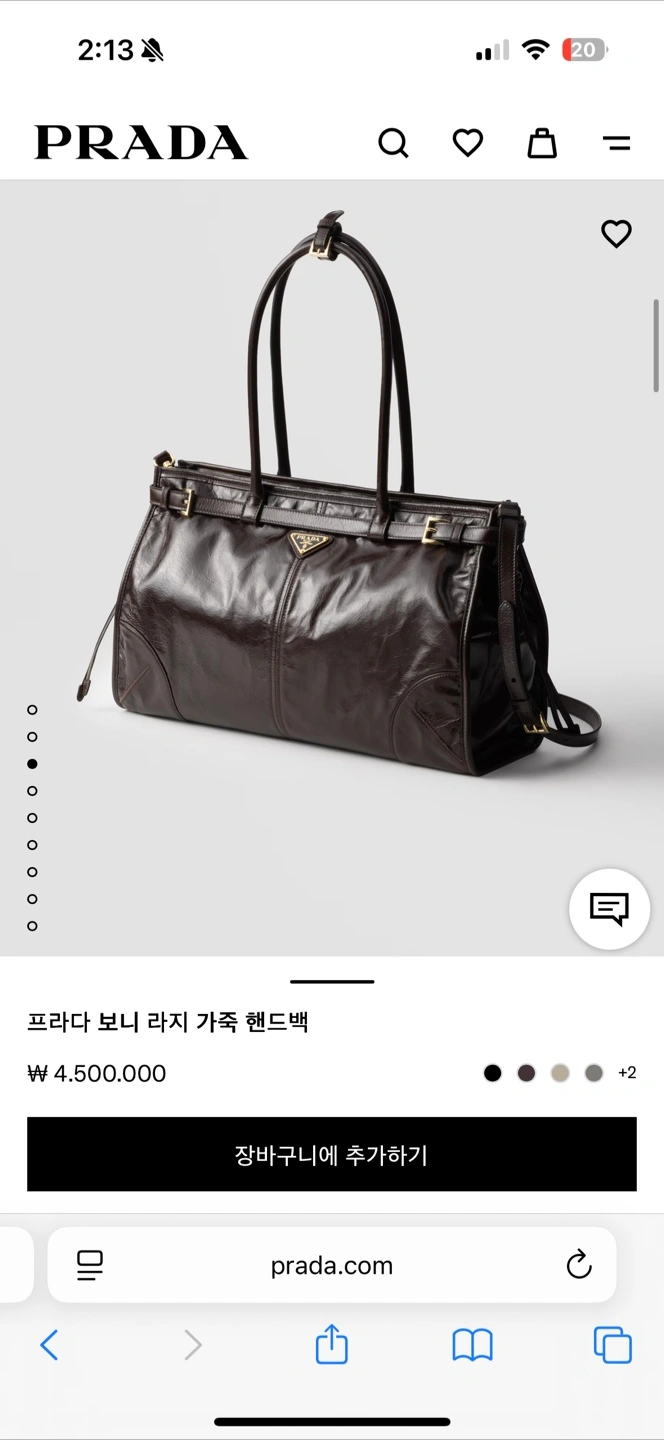The height and width of the screenshot is (1440, 664).
Task: Open Safari page format menu
Action: (x=90, y=1266)
